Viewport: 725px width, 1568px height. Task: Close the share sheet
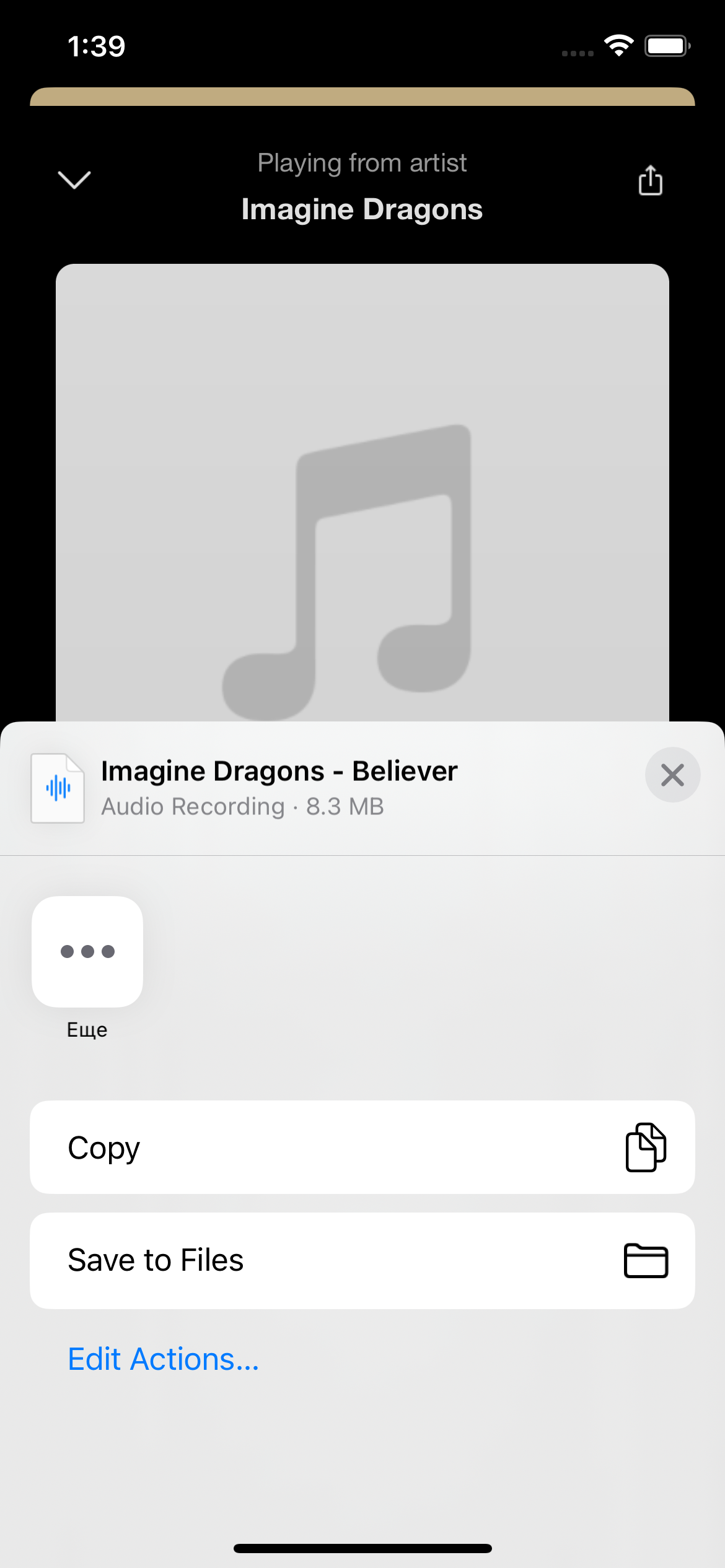pyautogui.click(x=672, y=775)
